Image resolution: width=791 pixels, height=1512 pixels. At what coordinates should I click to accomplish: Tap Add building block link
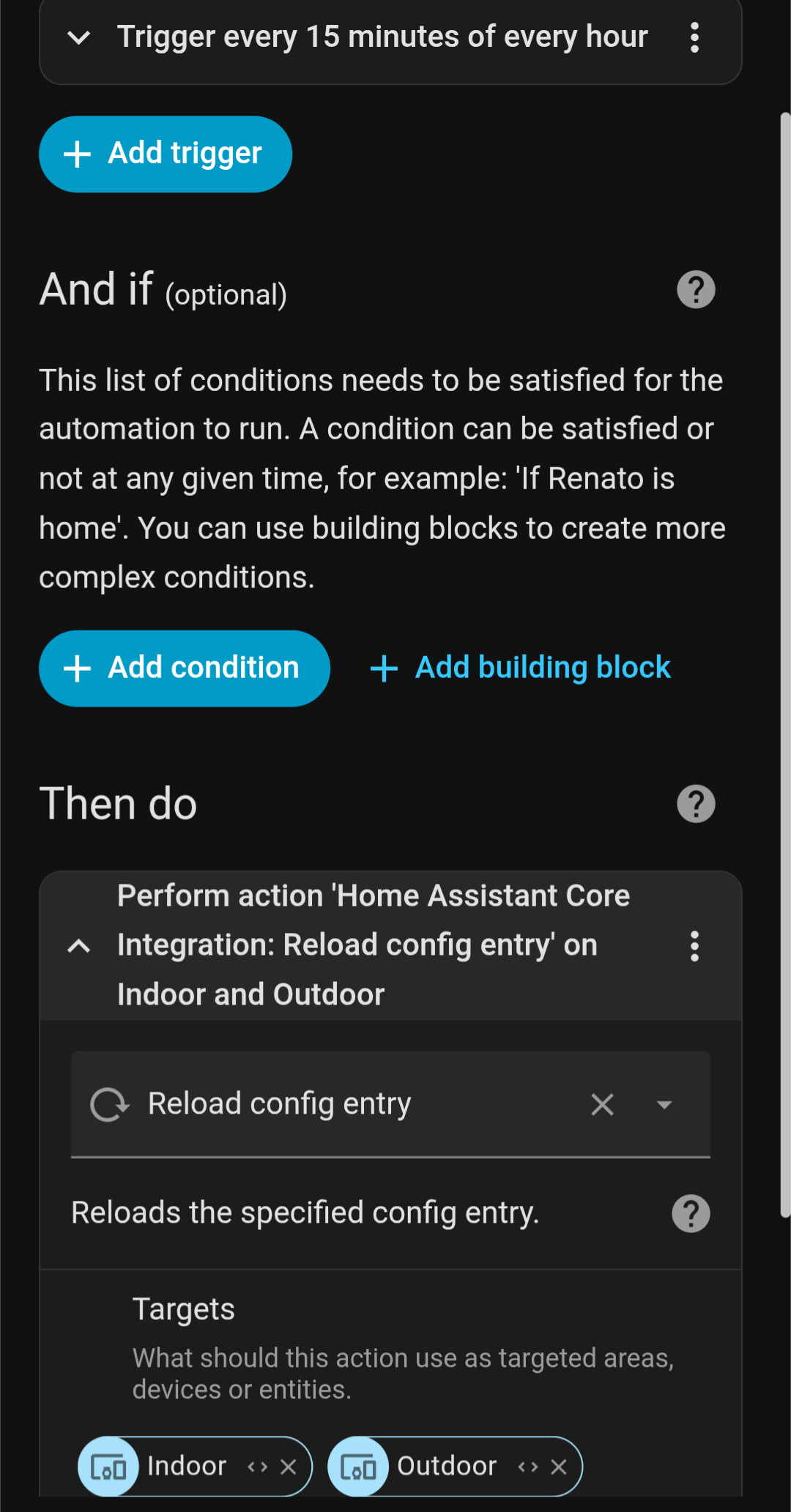click(521, 668)
